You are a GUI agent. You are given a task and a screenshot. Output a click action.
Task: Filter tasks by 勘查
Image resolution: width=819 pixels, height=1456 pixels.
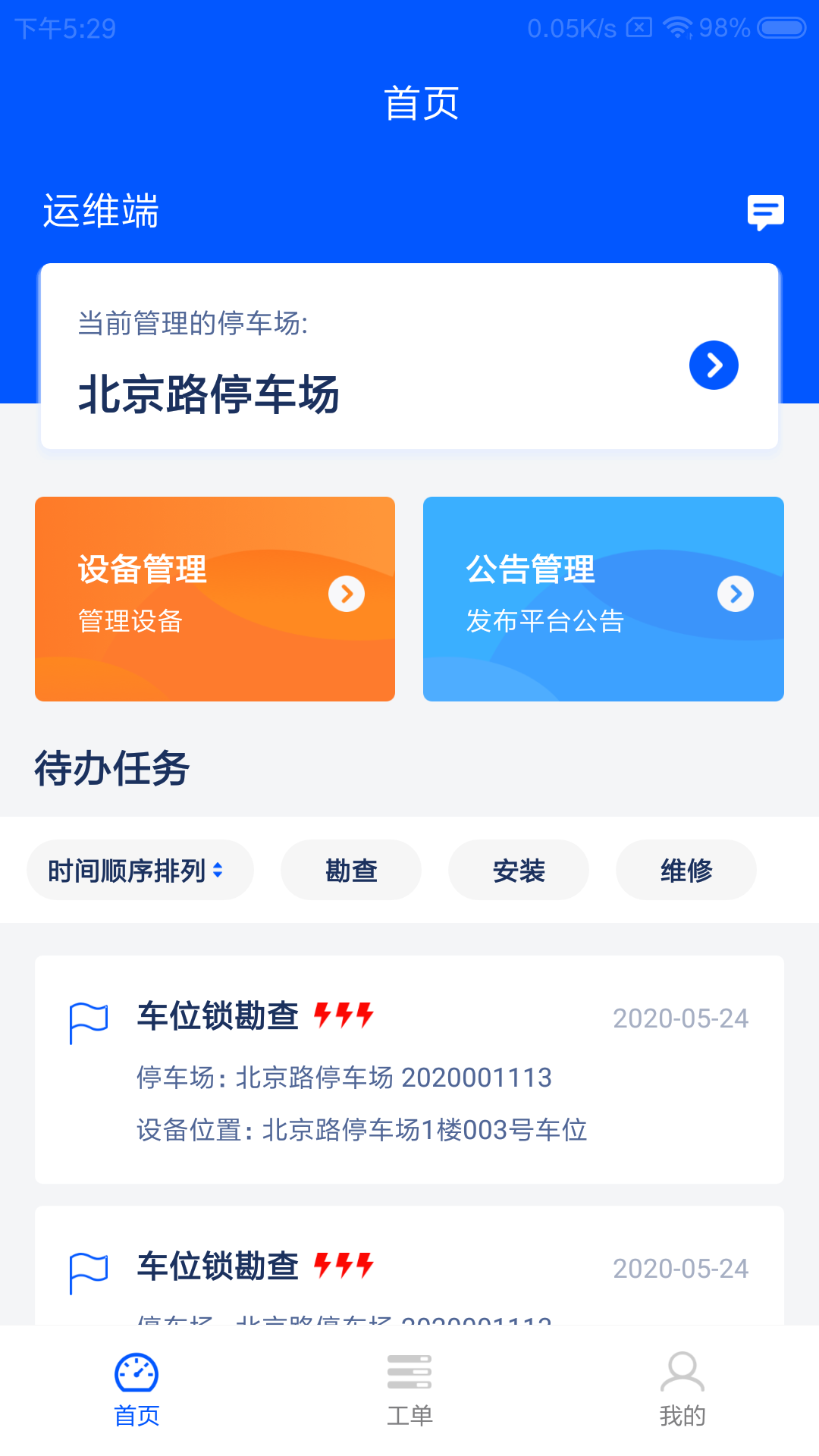(x=351, y=870)
